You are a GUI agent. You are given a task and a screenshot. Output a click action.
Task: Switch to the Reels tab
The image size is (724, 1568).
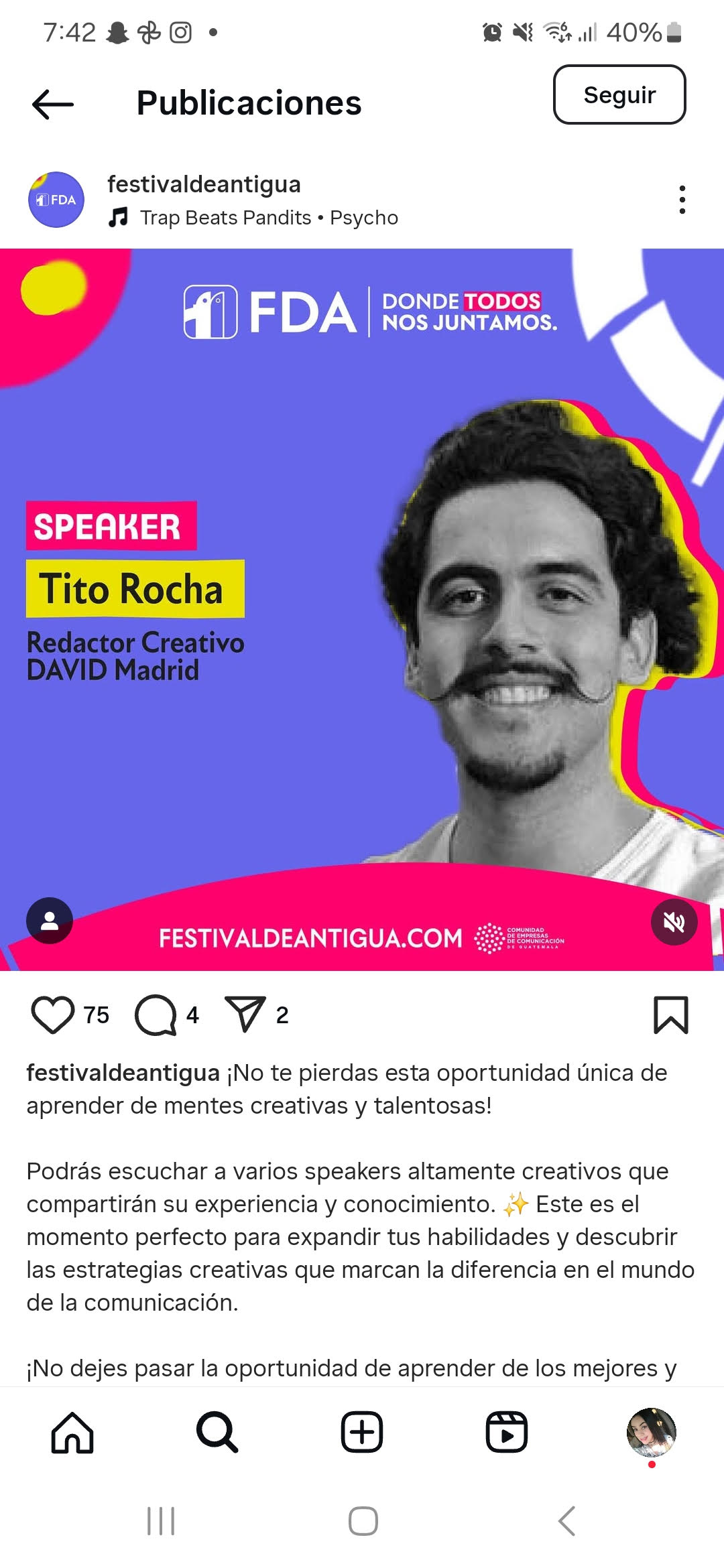(x=507, y=1433)
